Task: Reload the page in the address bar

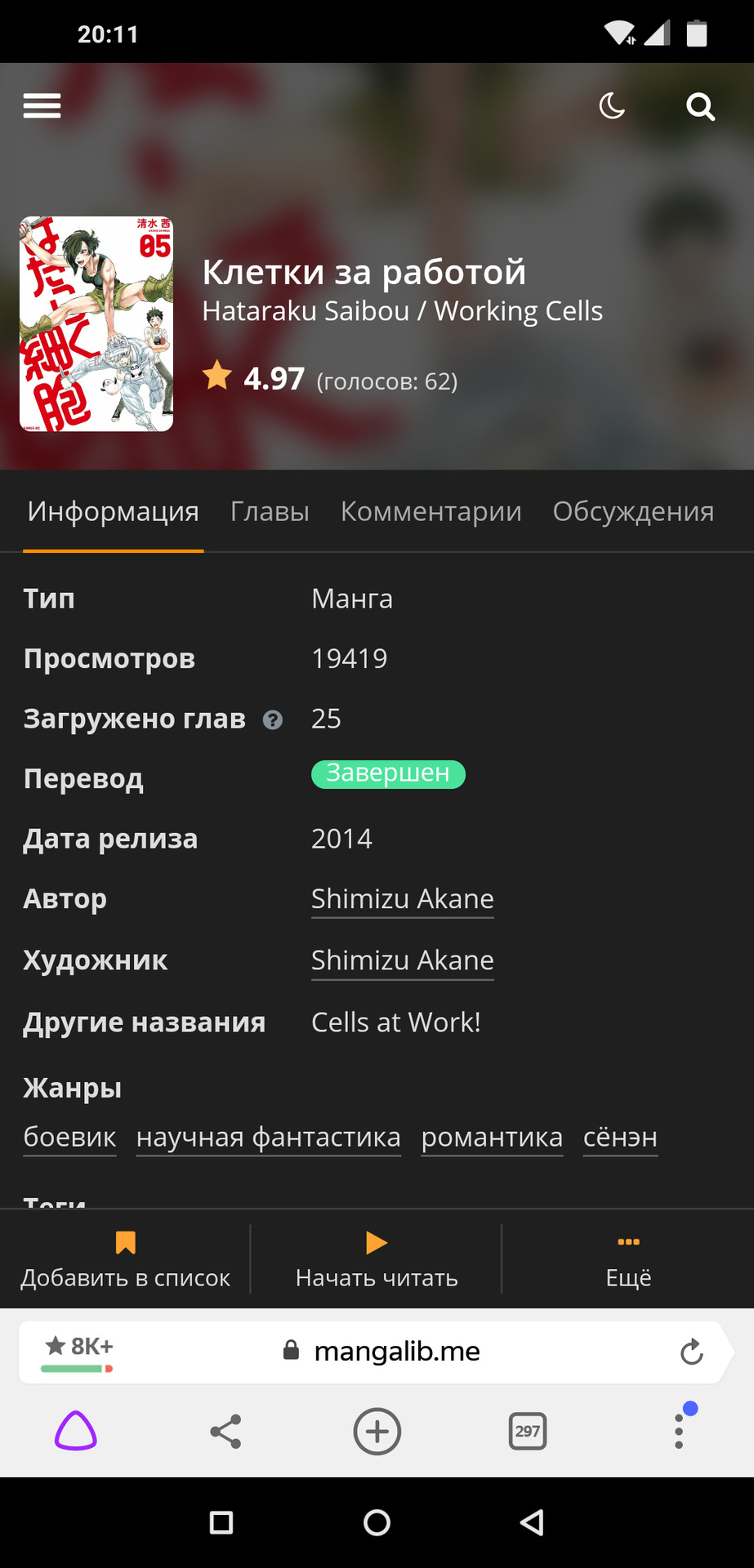Action: (x=691, y=1352)
